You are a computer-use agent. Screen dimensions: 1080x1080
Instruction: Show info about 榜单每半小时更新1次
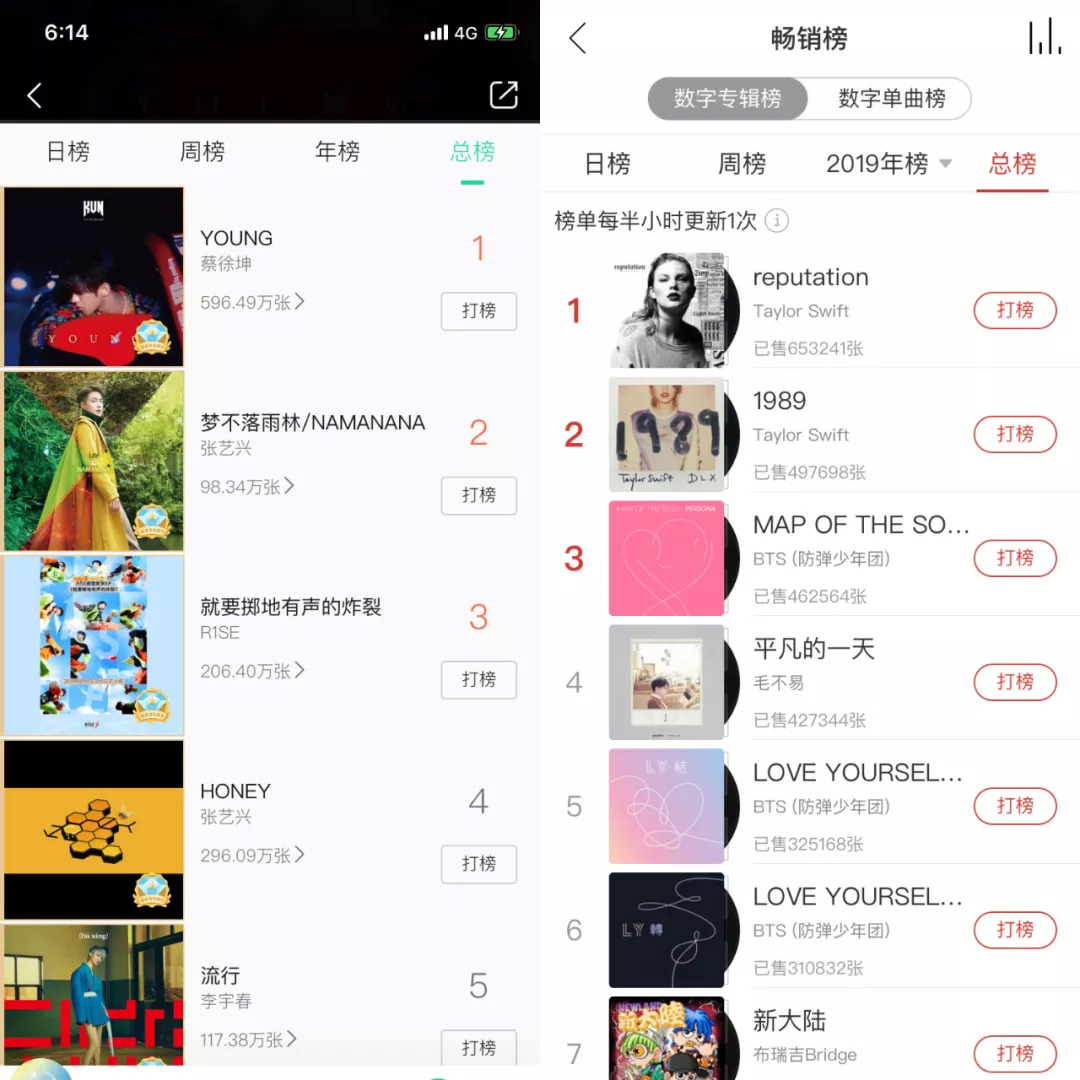coord(777,221)
